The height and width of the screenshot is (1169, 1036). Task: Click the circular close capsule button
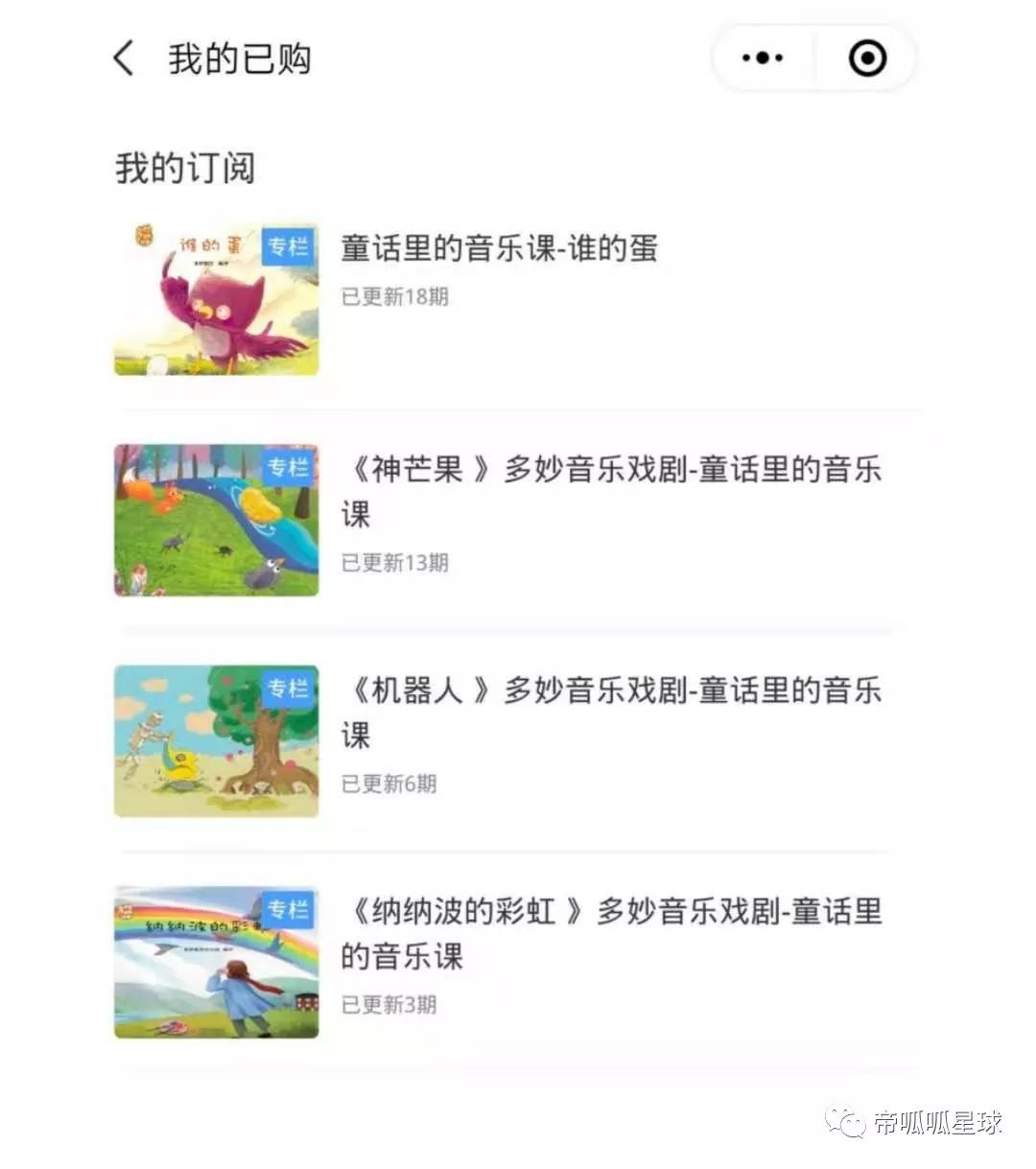tap(865, 58)
